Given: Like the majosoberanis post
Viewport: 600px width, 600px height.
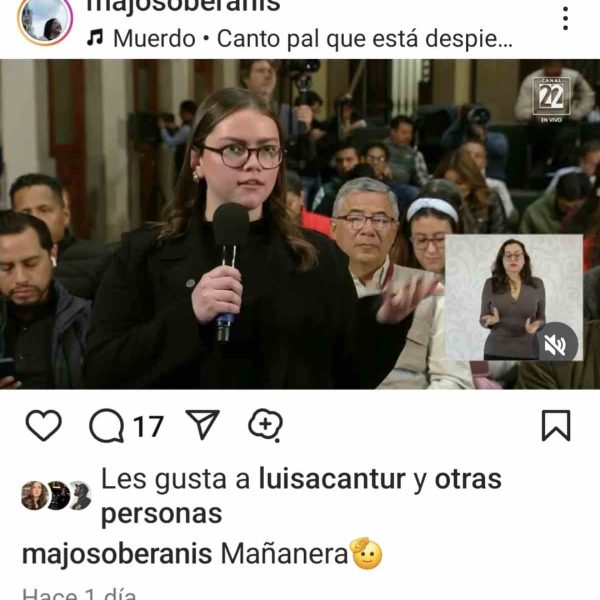Looking at the screenshot, I should (43, 426).
